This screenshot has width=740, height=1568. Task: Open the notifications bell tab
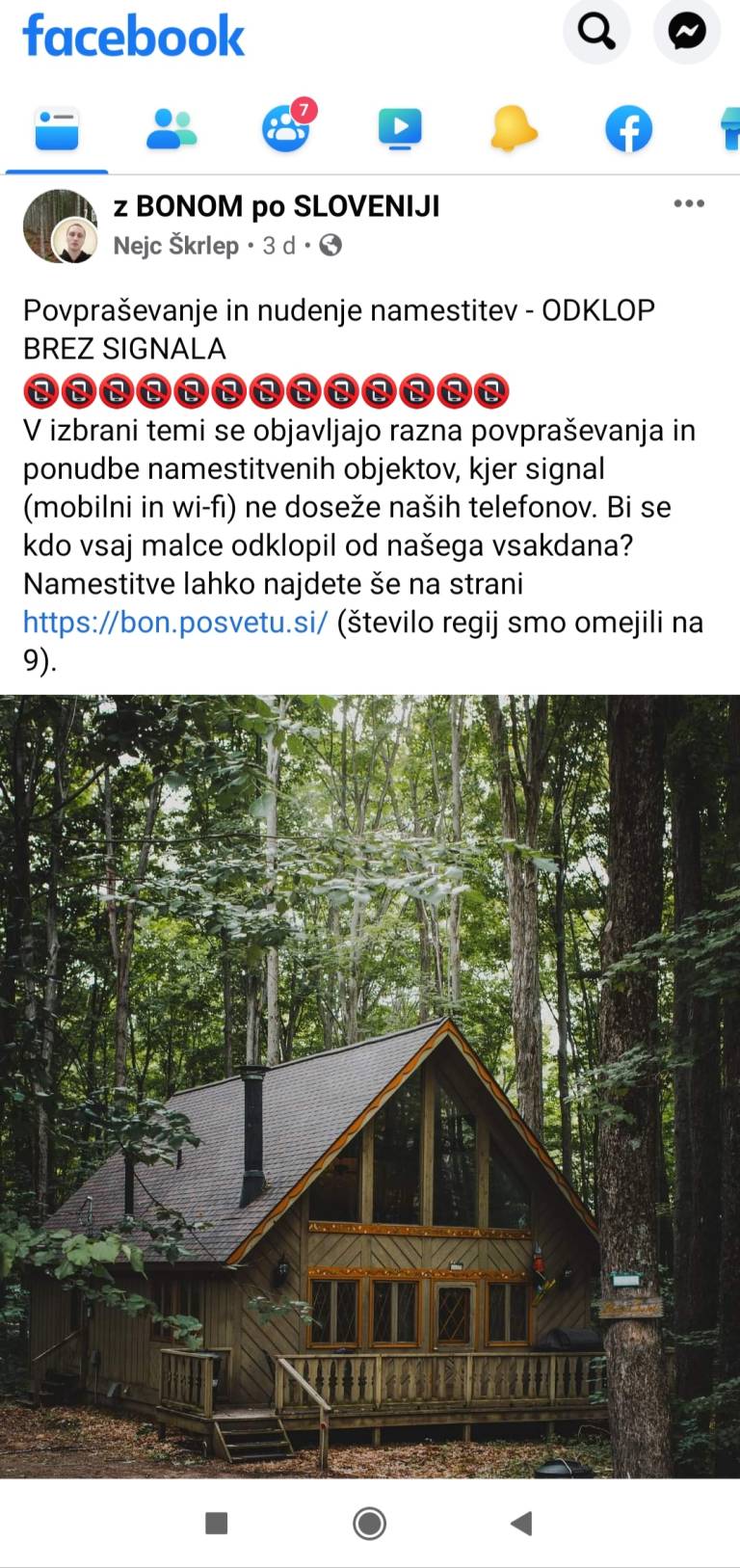[514, 129]
